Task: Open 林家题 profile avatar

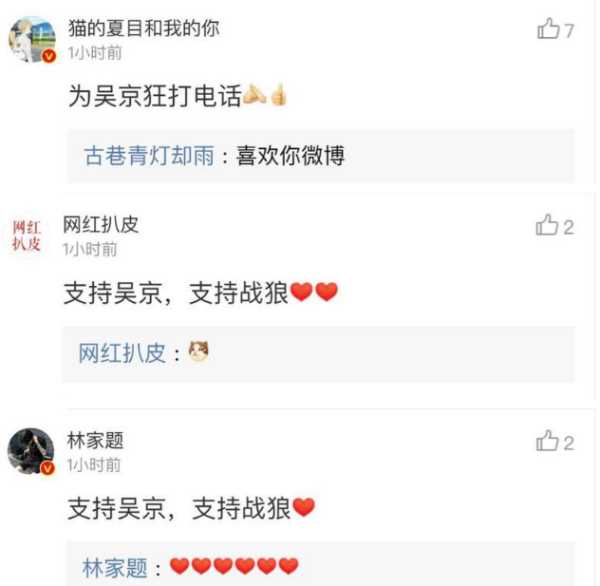Action: [31, 451]
